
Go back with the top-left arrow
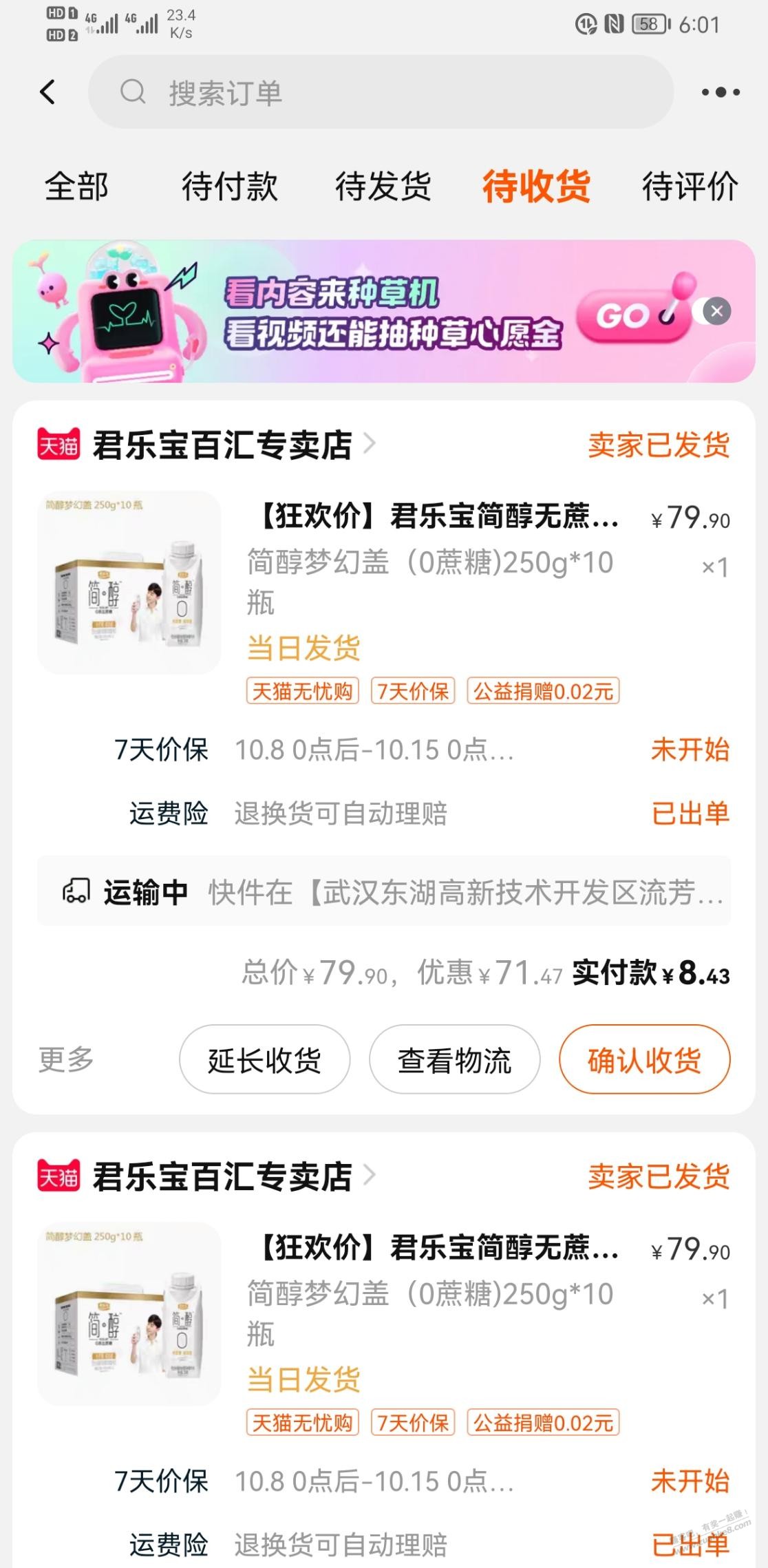(x=47, y=92)
